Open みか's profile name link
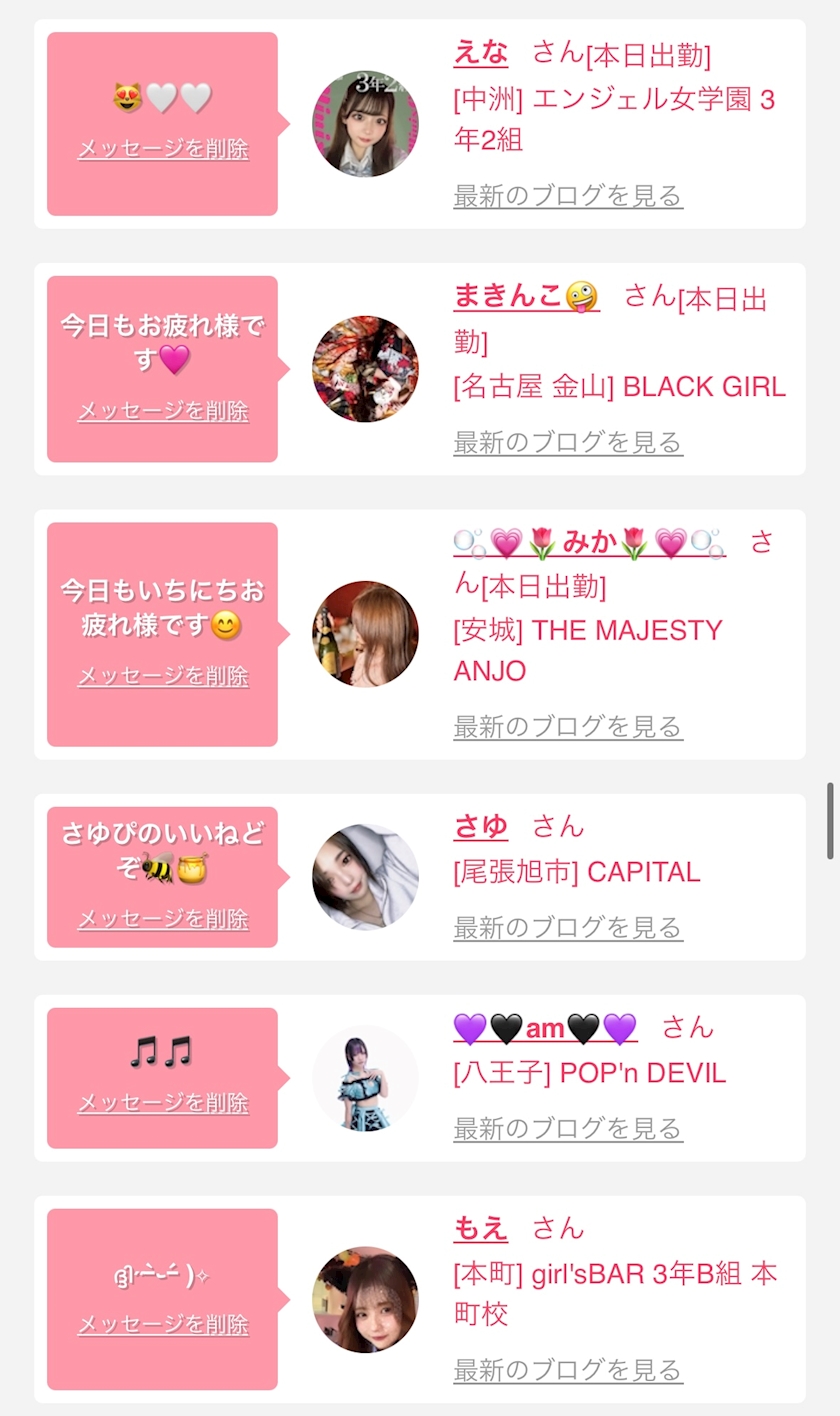Screen dimensions: 840x1416 [589, 542]
